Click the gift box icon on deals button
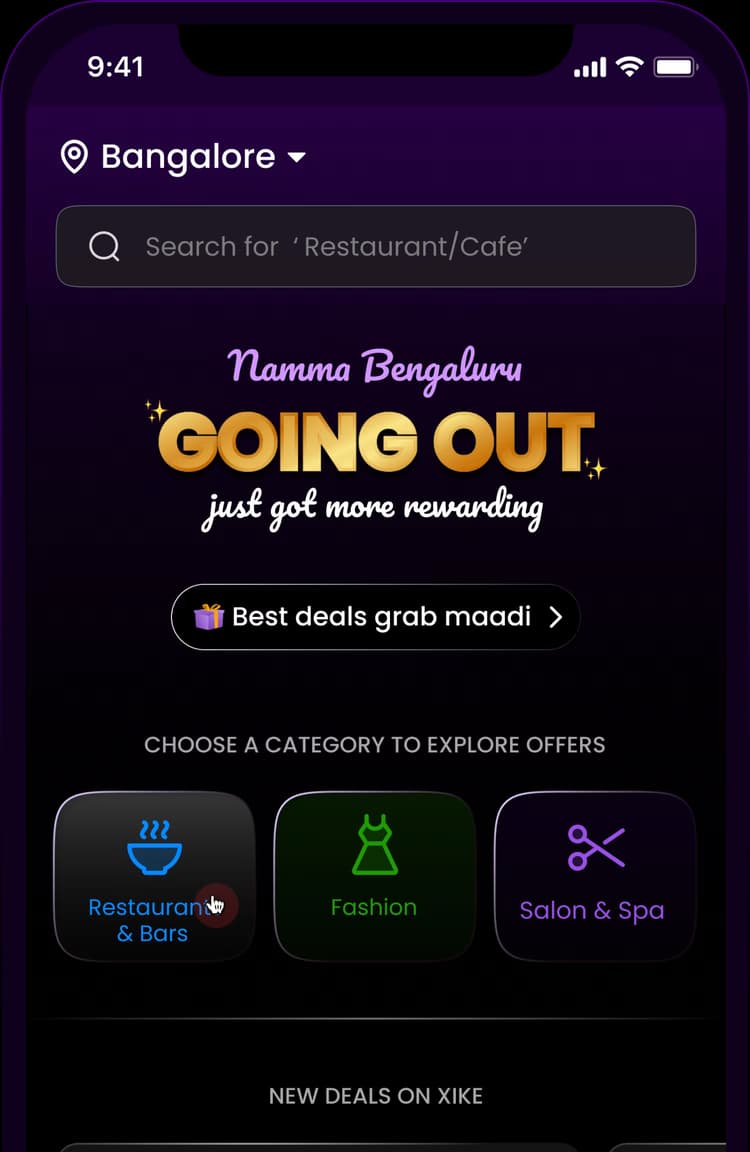Screen dimensions: 750x1152 (207, 616)
